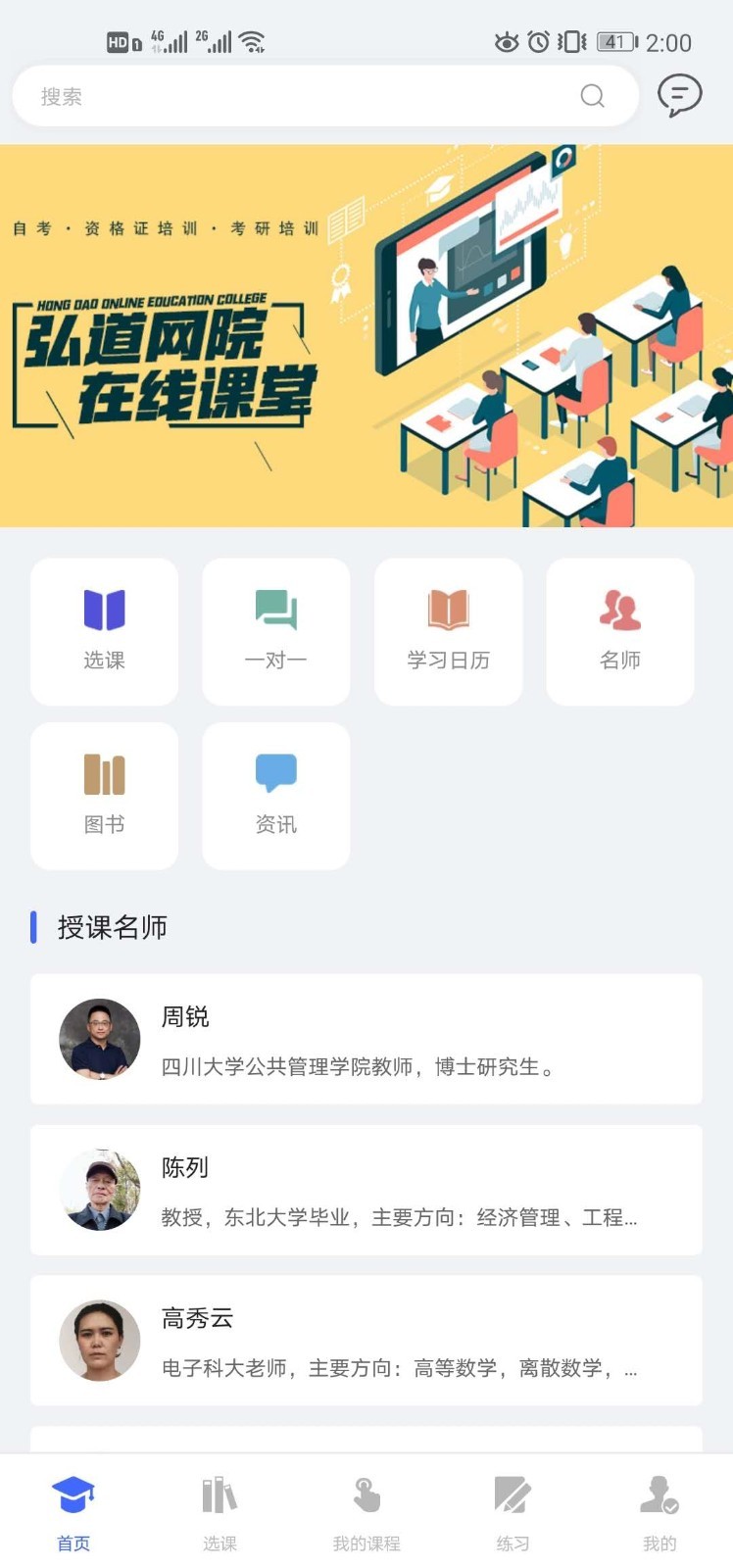
Task: Switch to the 首页 tab
Action: [73, 1514]
